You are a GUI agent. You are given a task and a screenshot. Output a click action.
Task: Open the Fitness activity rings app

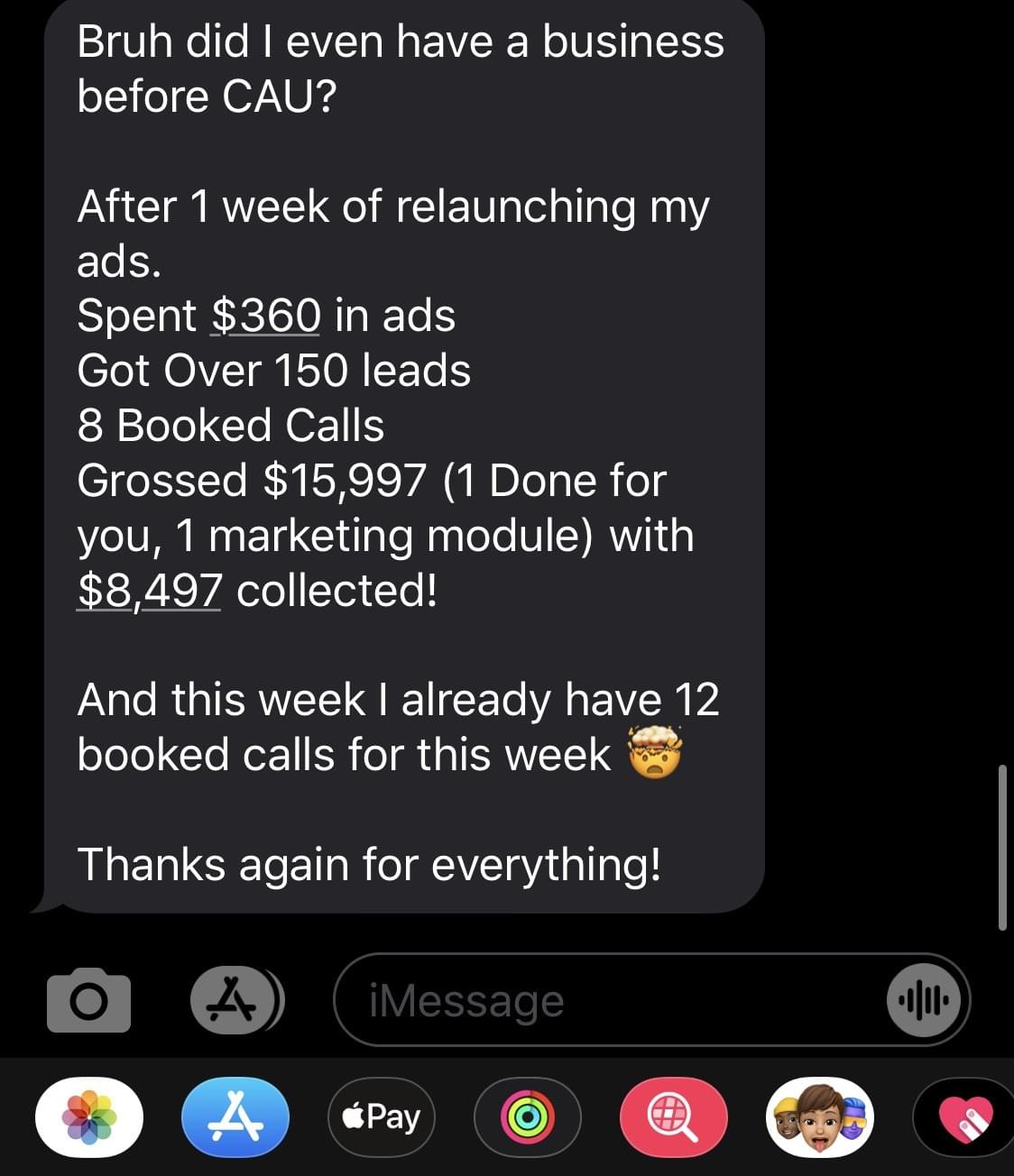click(528, 1117)
